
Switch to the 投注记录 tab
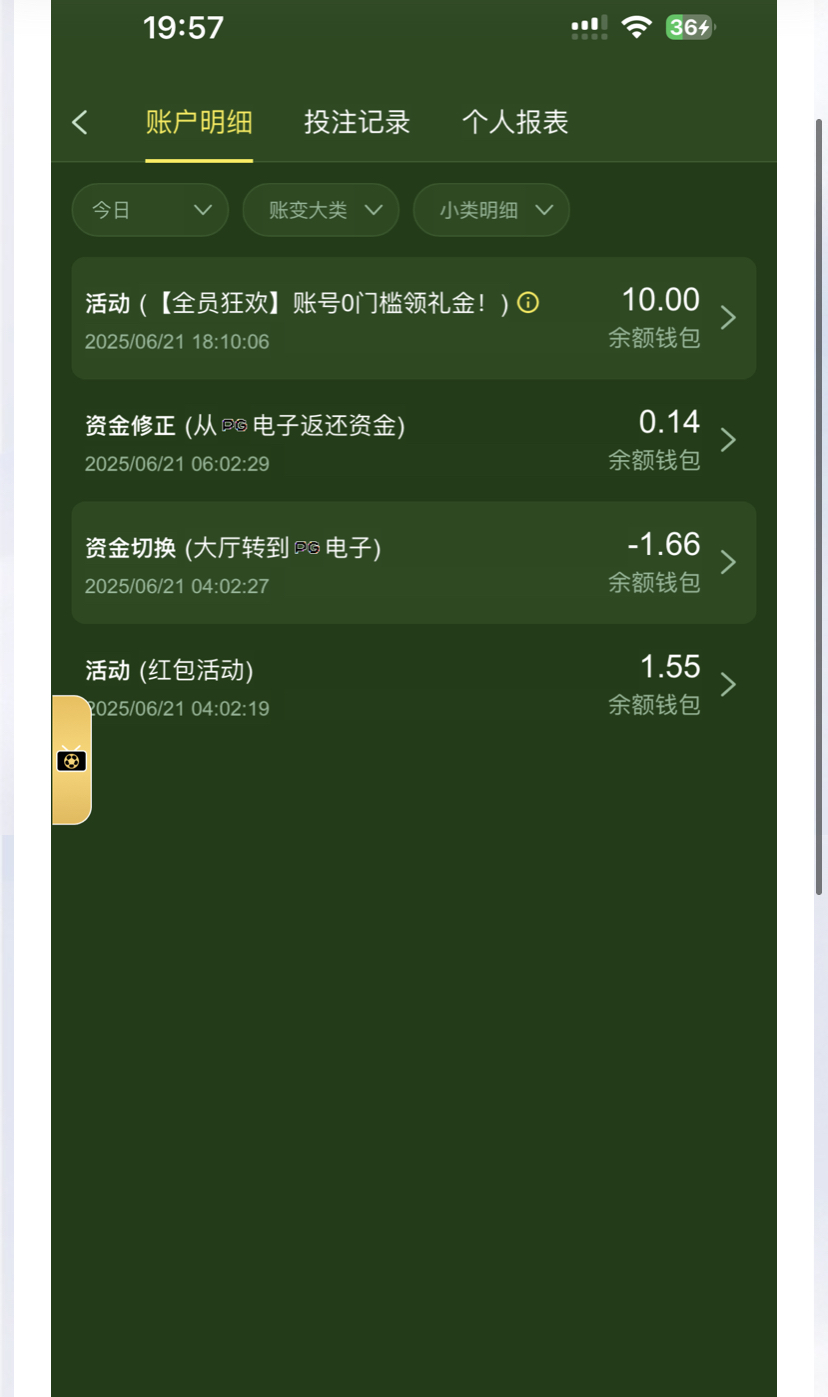point(356,121)
